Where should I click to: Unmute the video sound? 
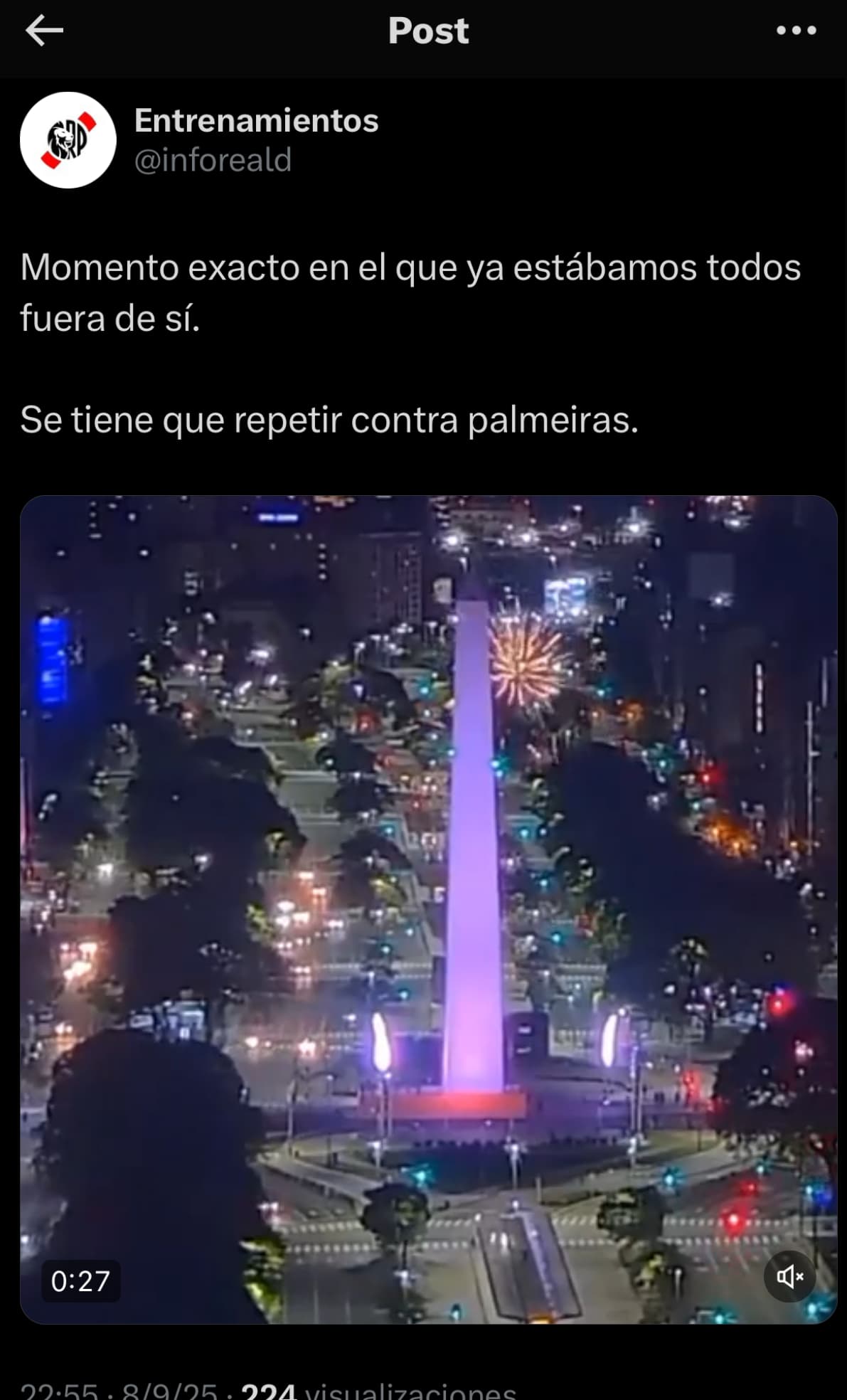(789, 1276)
